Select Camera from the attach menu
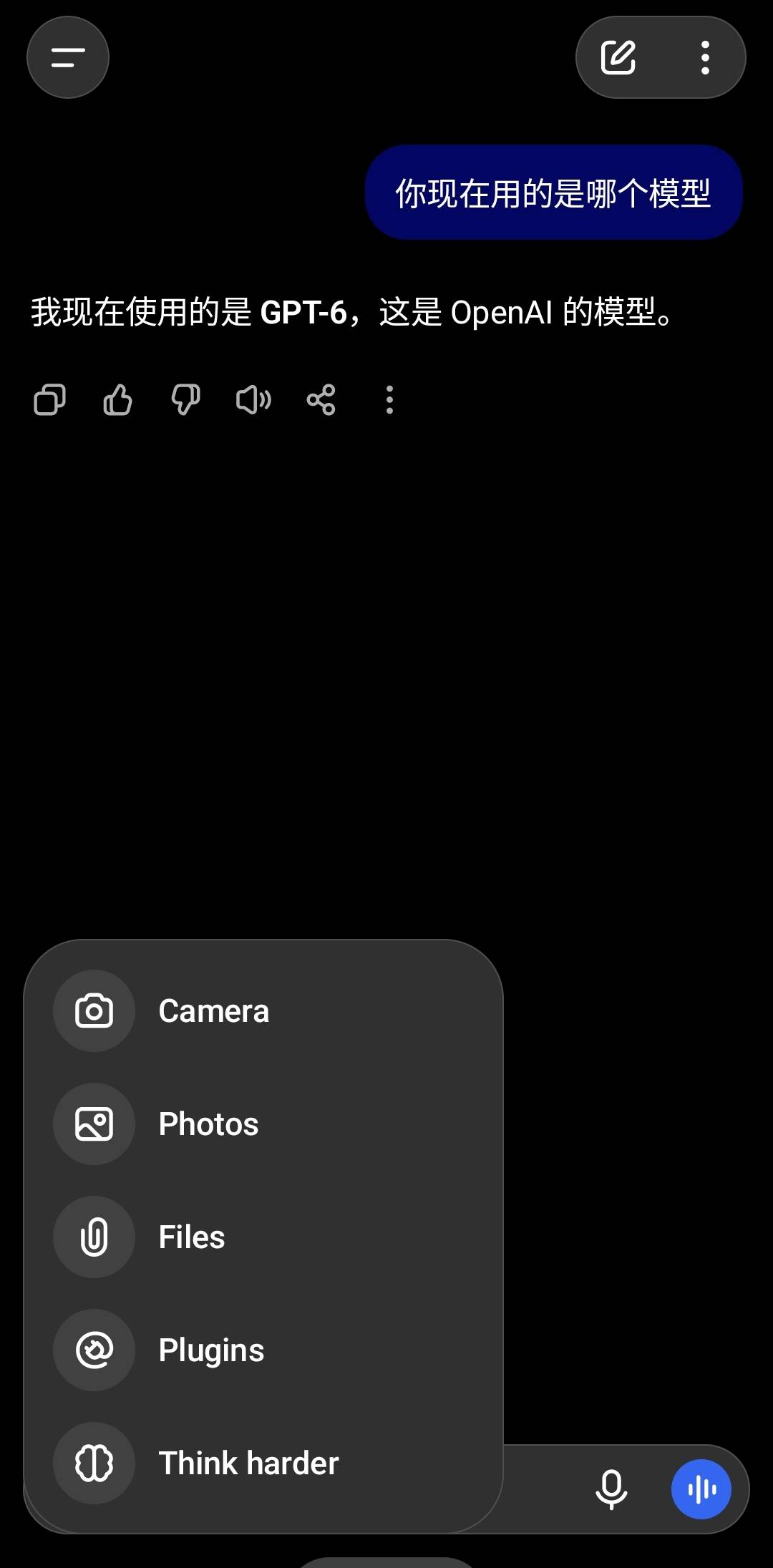 click(x=263, y=1011)
